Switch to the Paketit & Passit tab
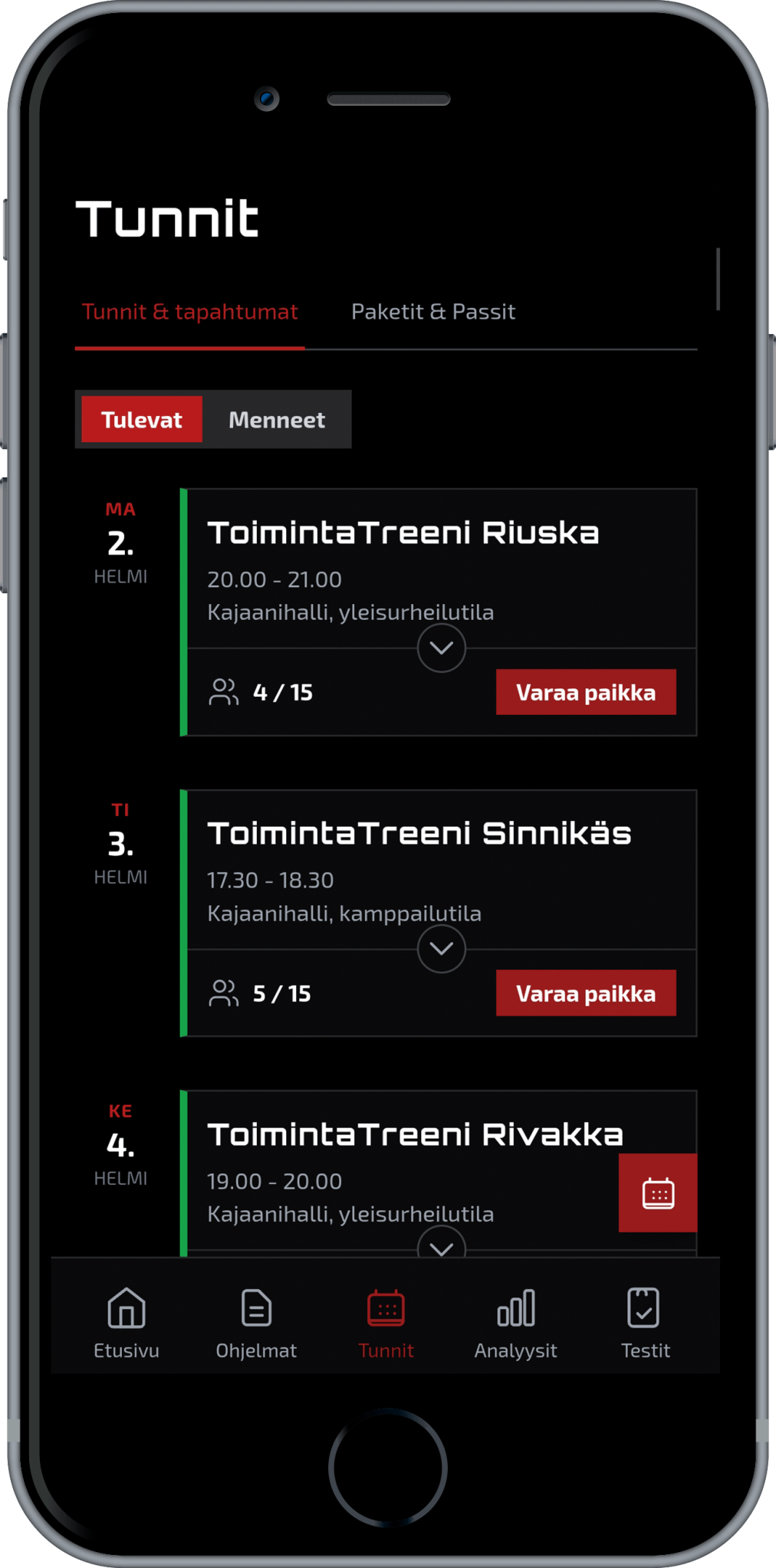Viewport: 776px width, 1568px height. (x=432, y=312)
